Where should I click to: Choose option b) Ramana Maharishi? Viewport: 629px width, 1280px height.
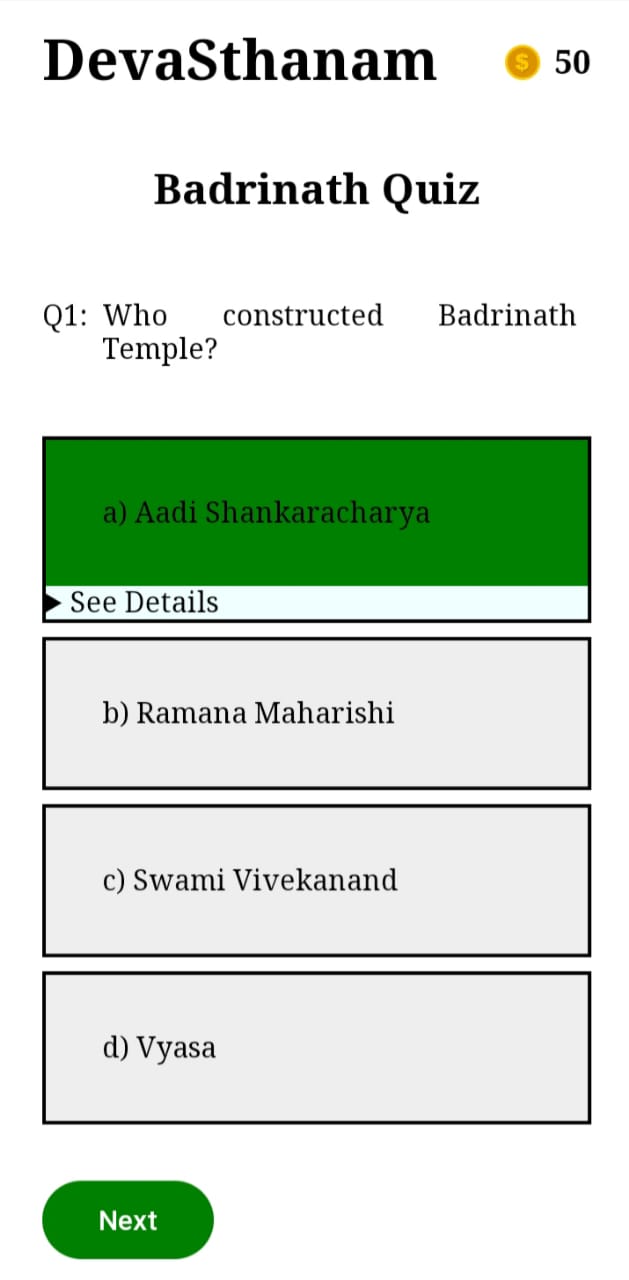click(316, 713)
